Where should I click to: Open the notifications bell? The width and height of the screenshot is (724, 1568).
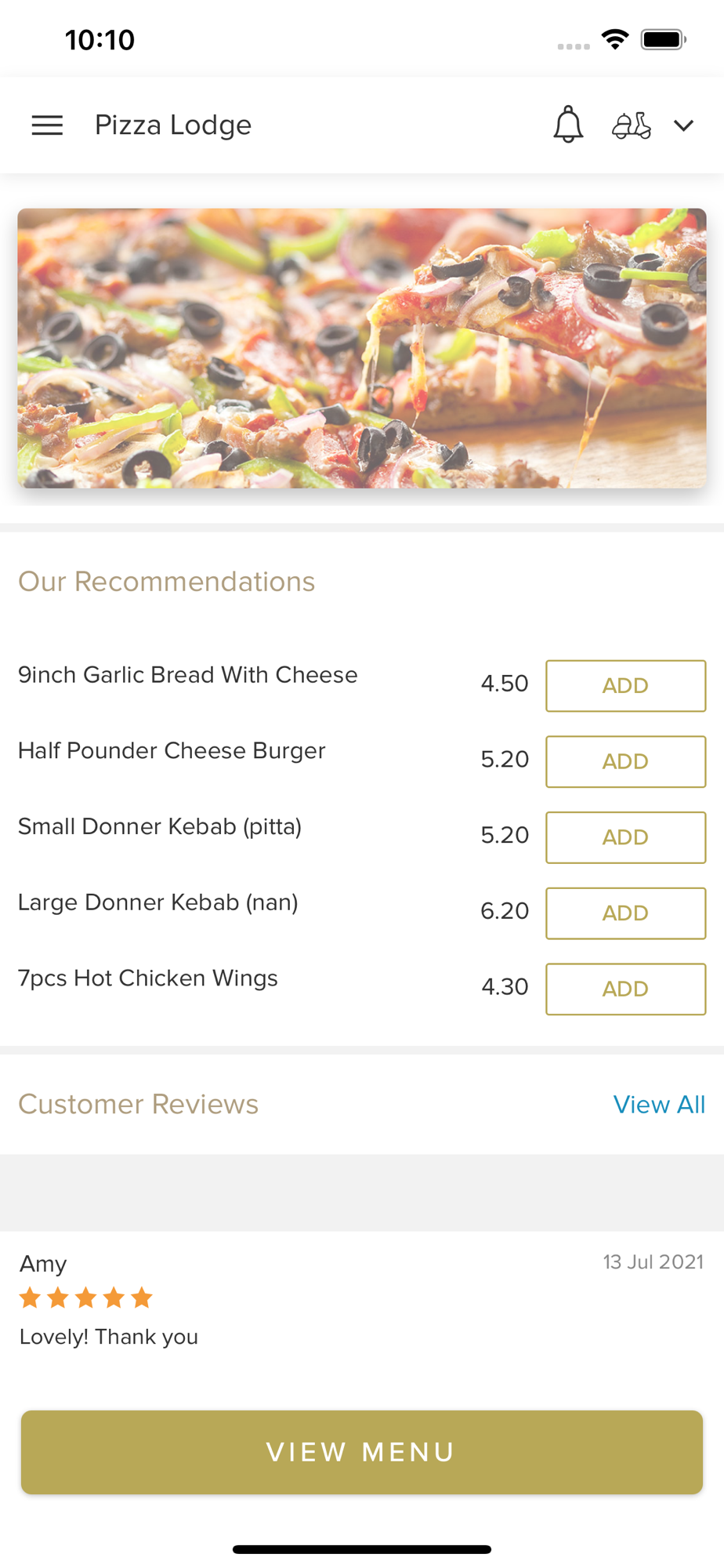pyautogui.click(x=568, y=125)
